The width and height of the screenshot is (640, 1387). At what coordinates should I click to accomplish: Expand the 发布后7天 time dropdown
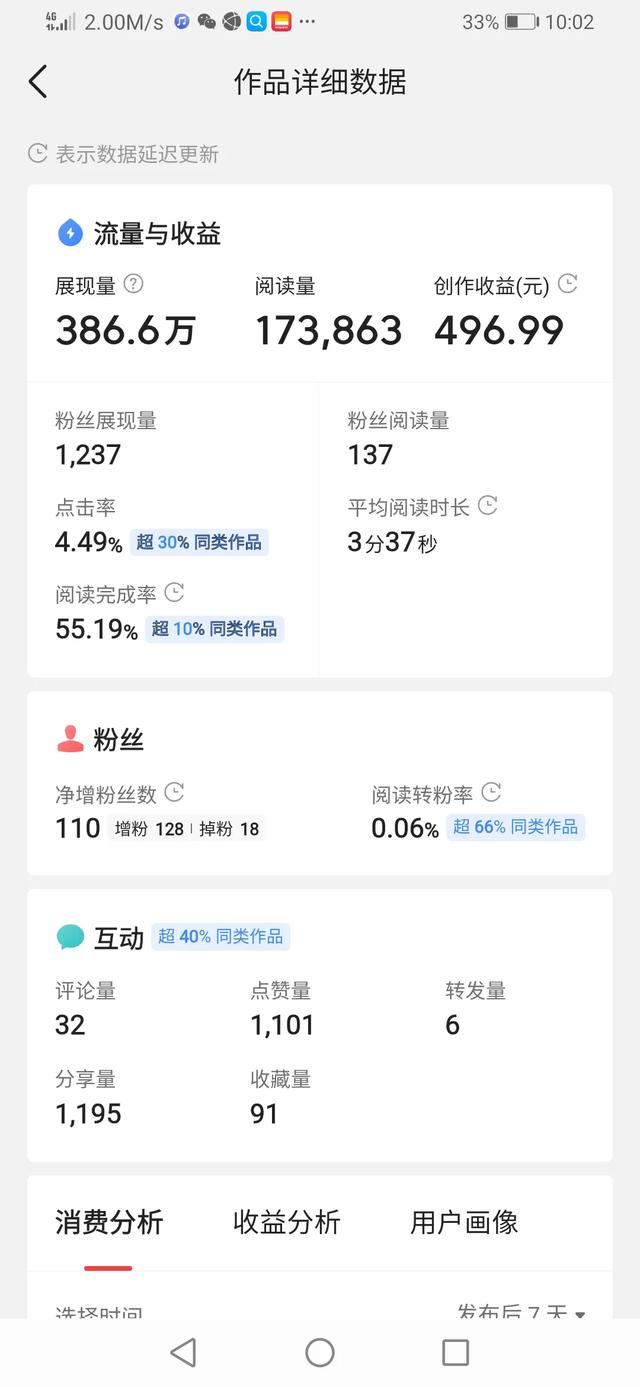521,1312
